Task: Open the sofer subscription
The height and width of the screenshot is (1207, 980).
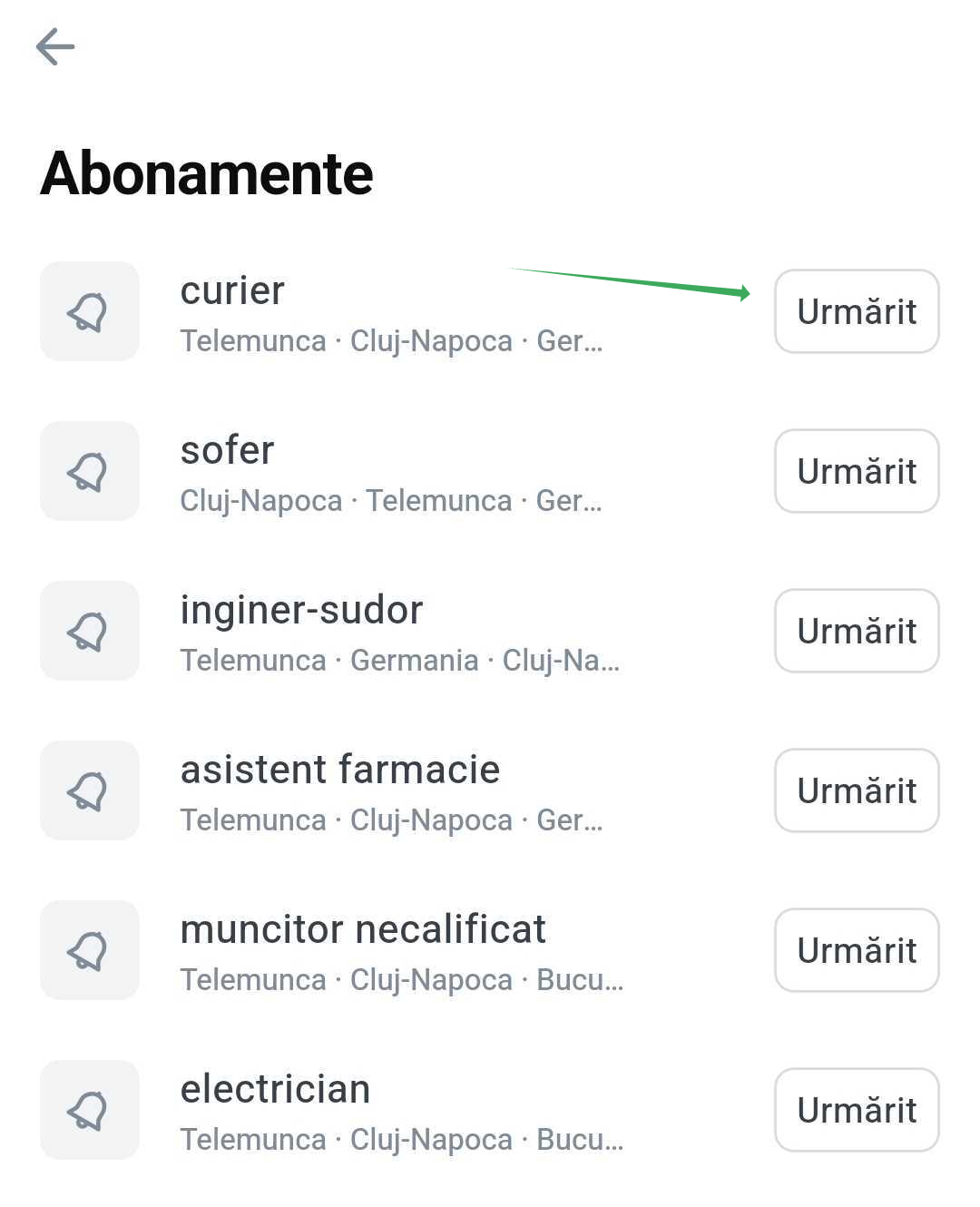Action: click(399, 471)
